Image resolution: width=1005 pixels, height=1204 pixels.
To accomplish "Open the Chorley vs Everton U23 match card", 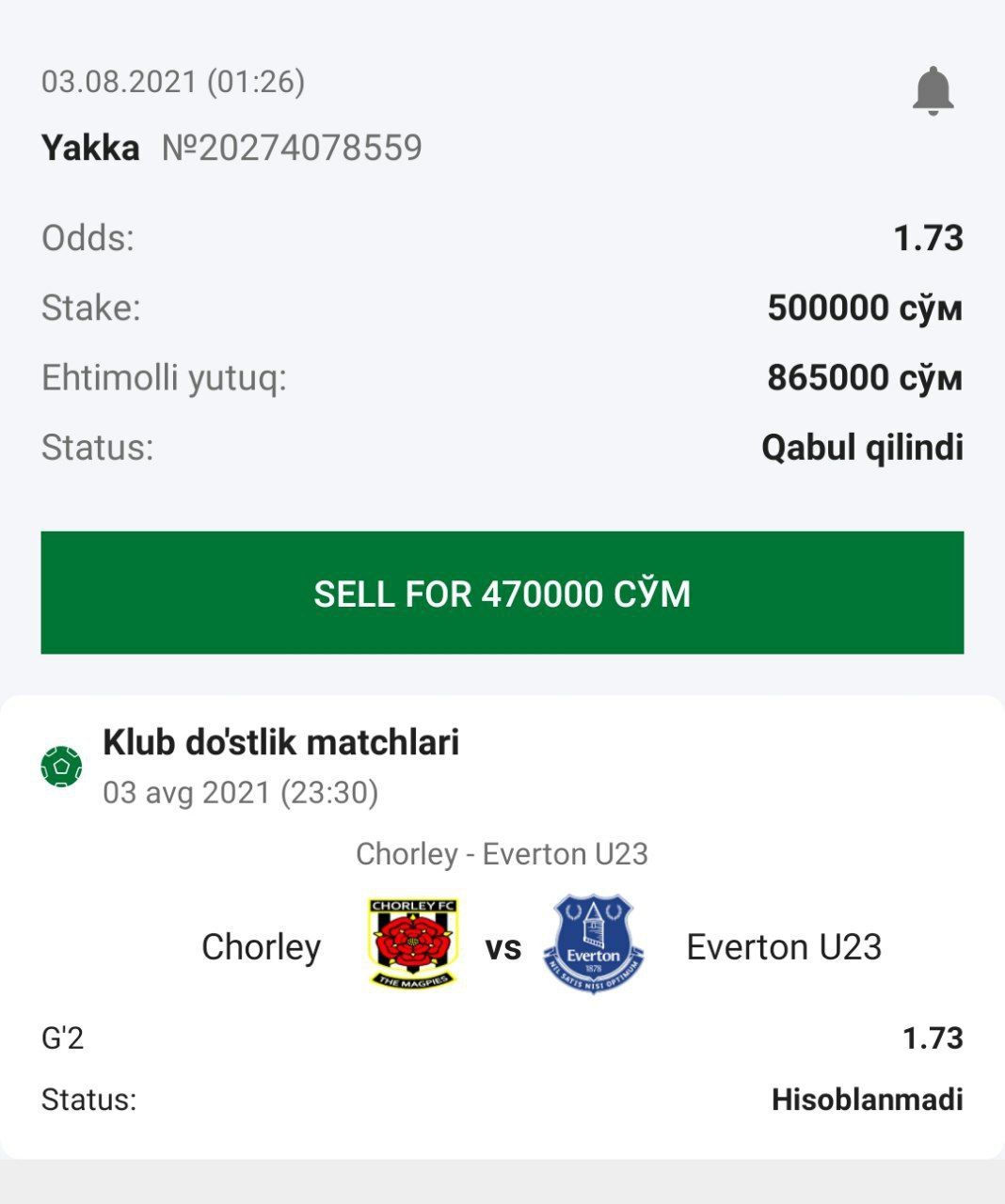I will [502, 945].
